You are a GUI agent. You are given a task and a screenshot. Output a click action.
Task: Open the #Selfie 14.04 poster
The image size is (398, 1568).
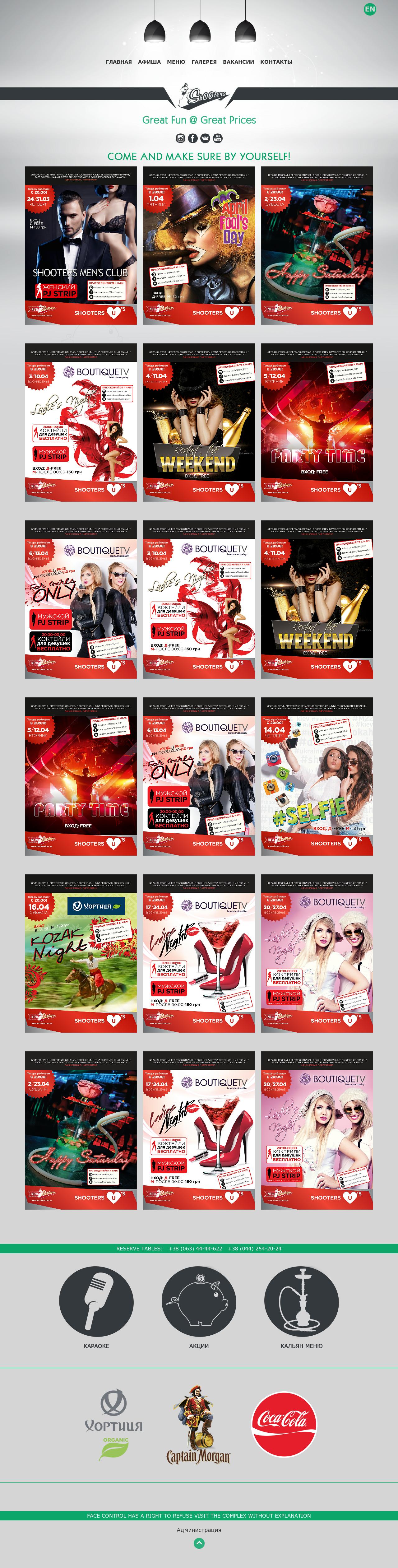pyautogui.click(x=317, y=776)
